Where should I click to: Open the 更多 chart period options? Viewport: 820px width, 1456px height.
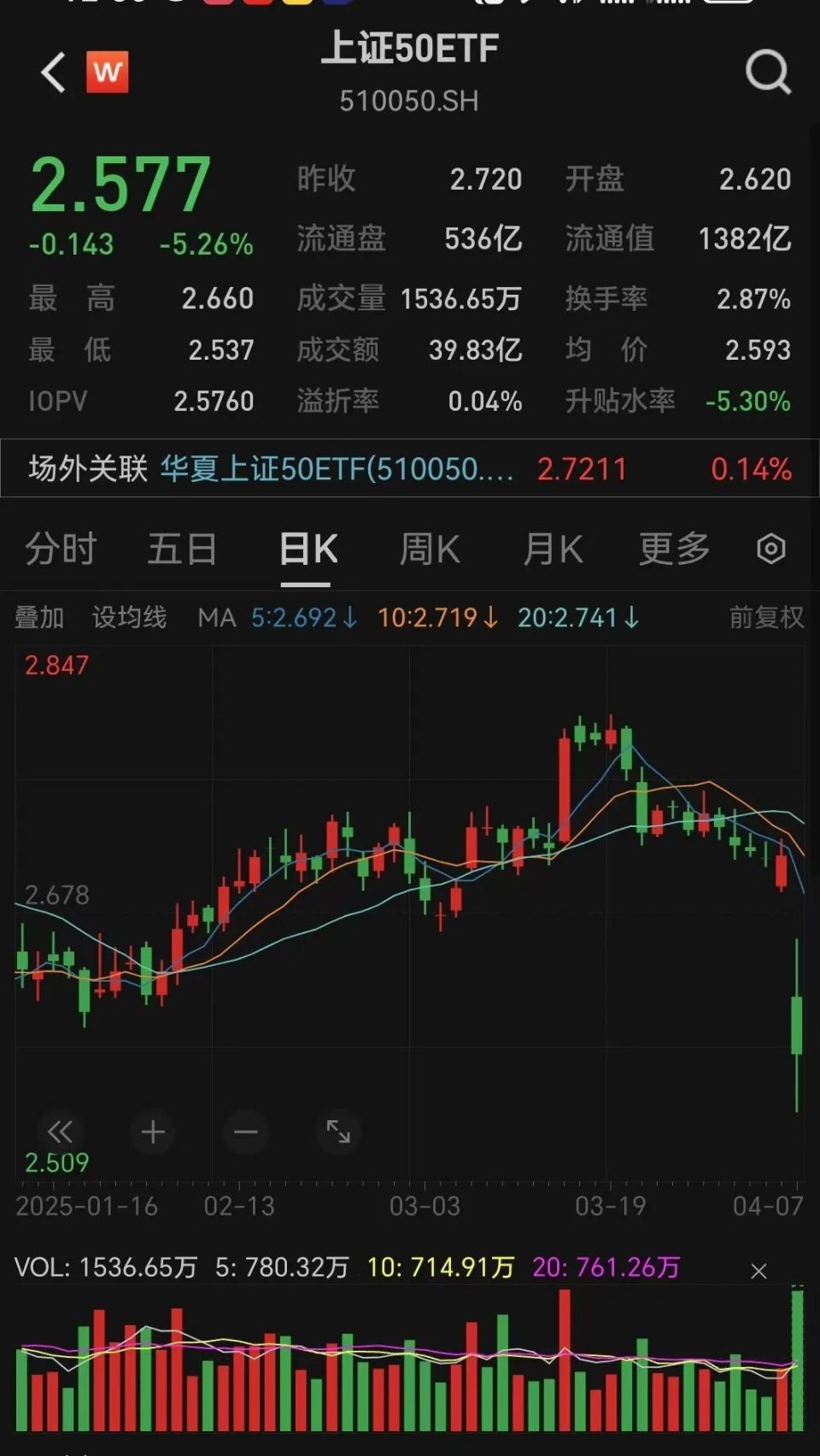point(674,549)
